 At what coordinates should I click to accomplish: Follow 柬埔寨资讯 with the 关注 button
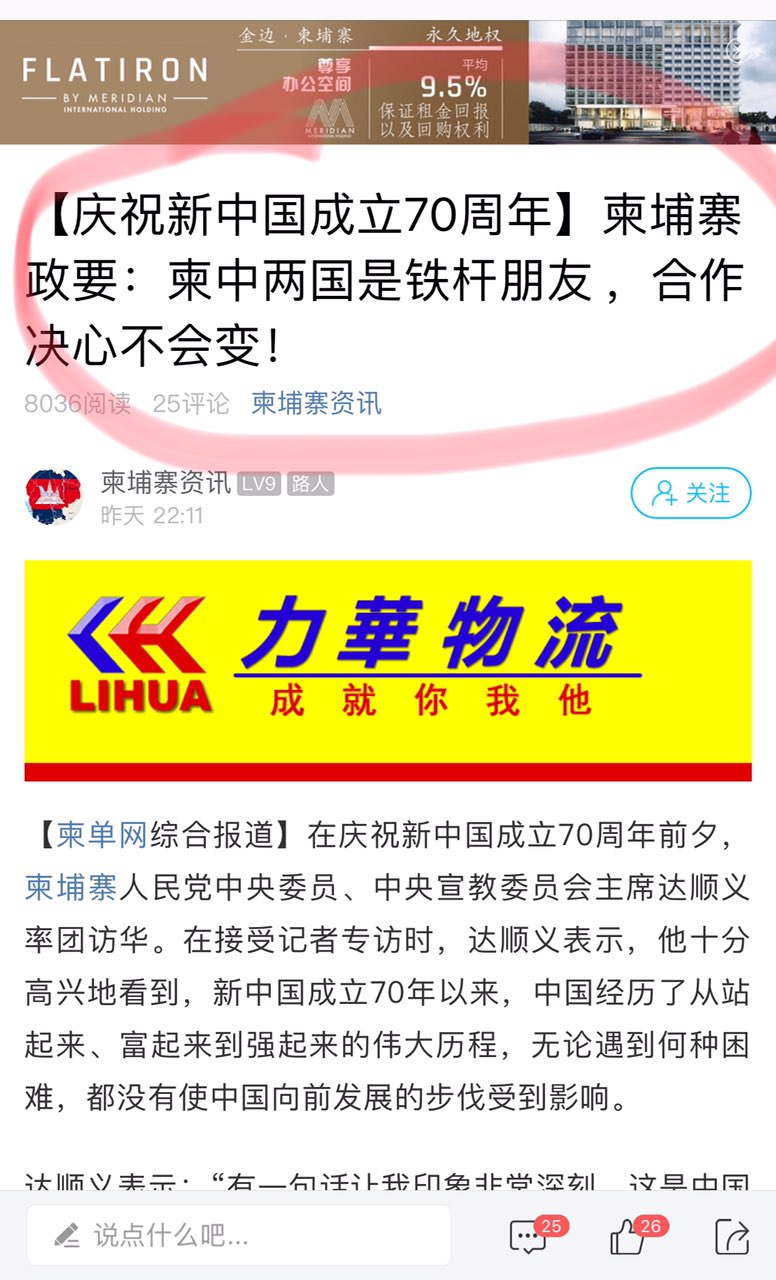[x=690, y=493]
